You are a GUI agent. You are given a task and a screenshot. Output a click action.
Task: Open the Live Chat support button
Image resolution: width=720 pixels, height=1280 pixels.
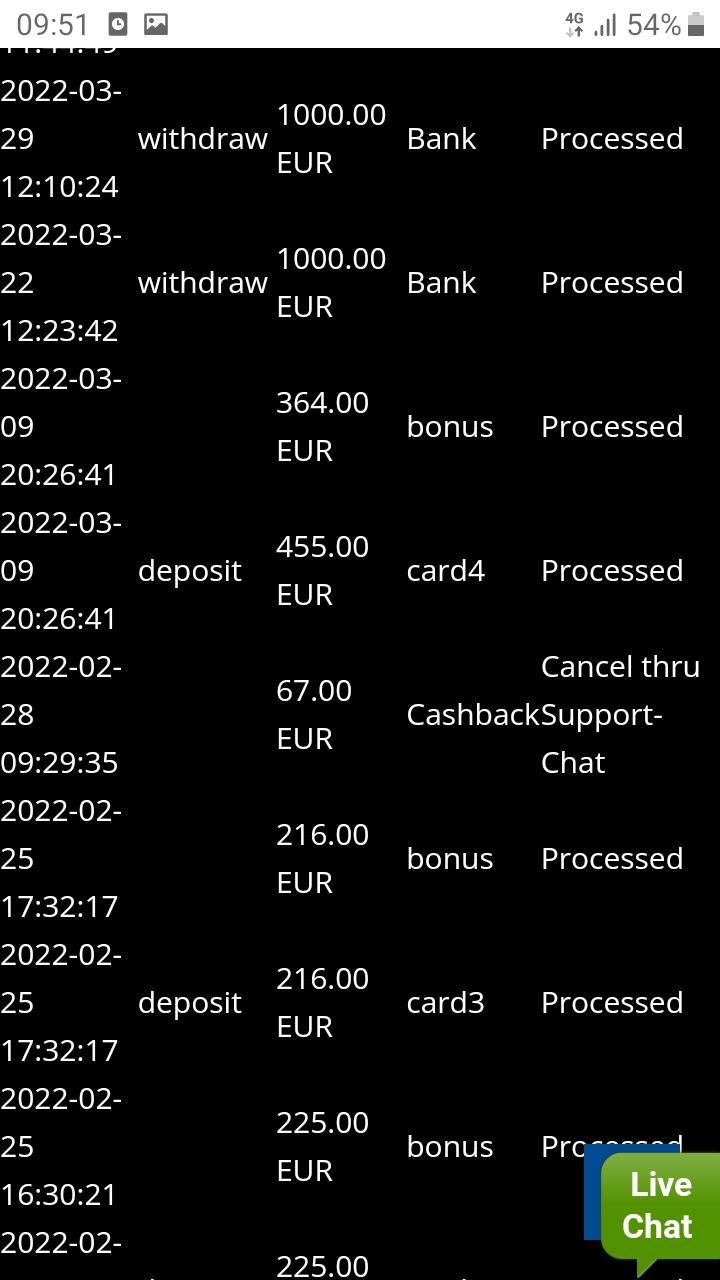click(659, 1206)
